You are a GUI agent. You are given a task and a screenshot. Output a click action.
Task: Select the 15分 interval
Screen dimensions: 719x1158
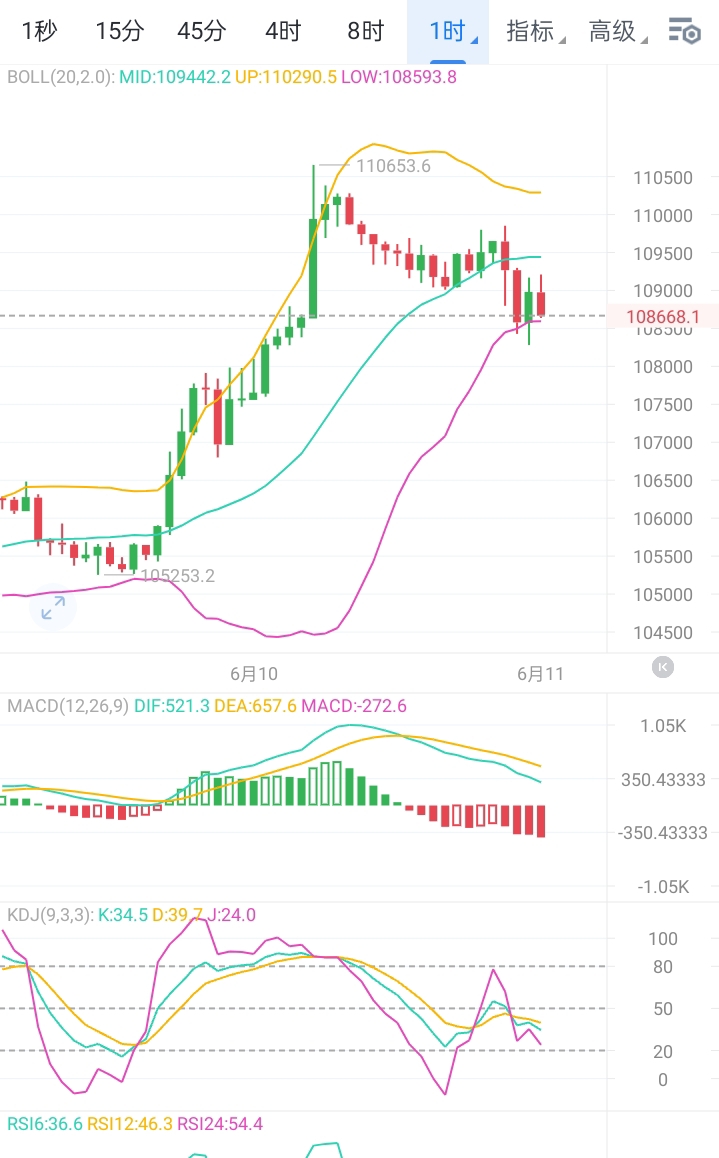click(x=120, y=31)
